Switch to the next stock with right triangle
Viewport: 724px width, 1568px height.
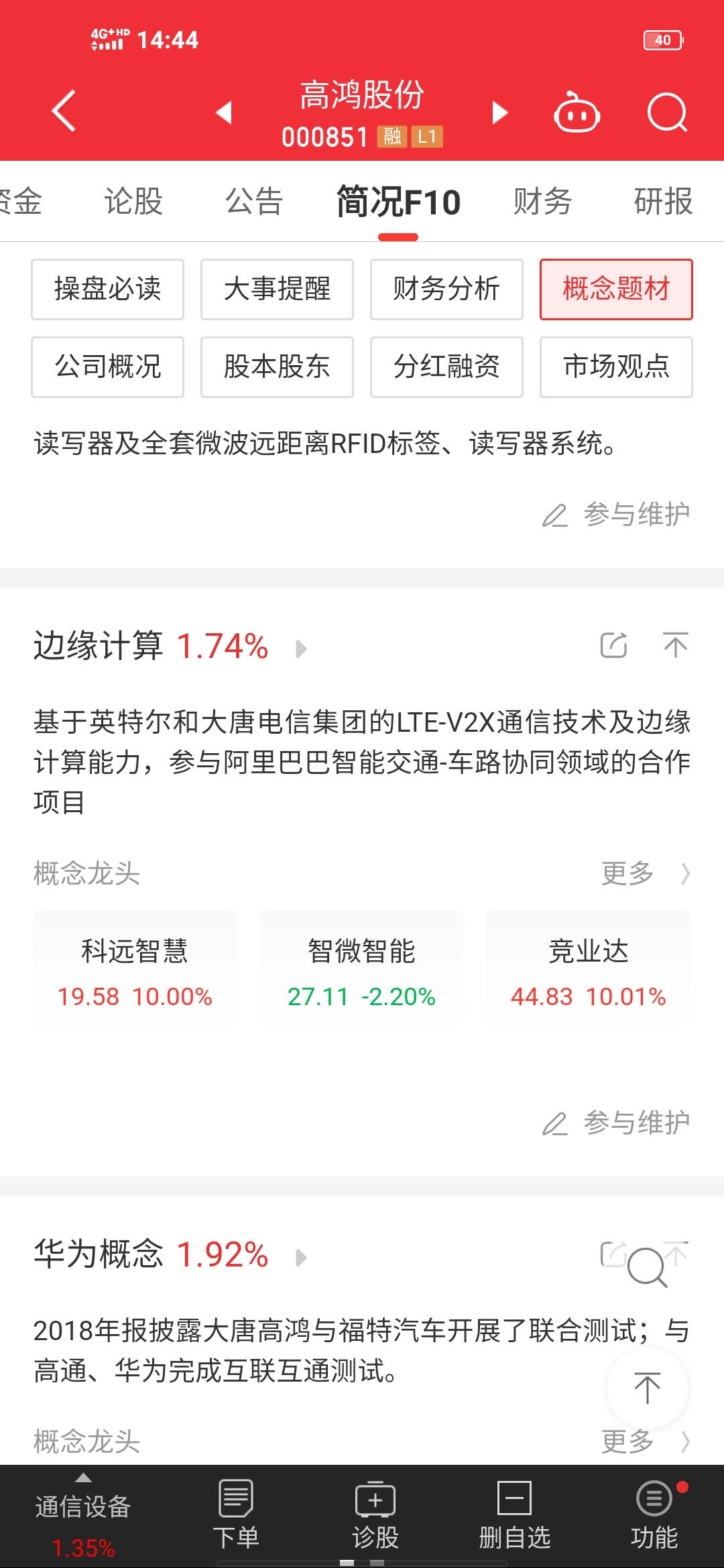pyautogui.click(x=499, y=113)
